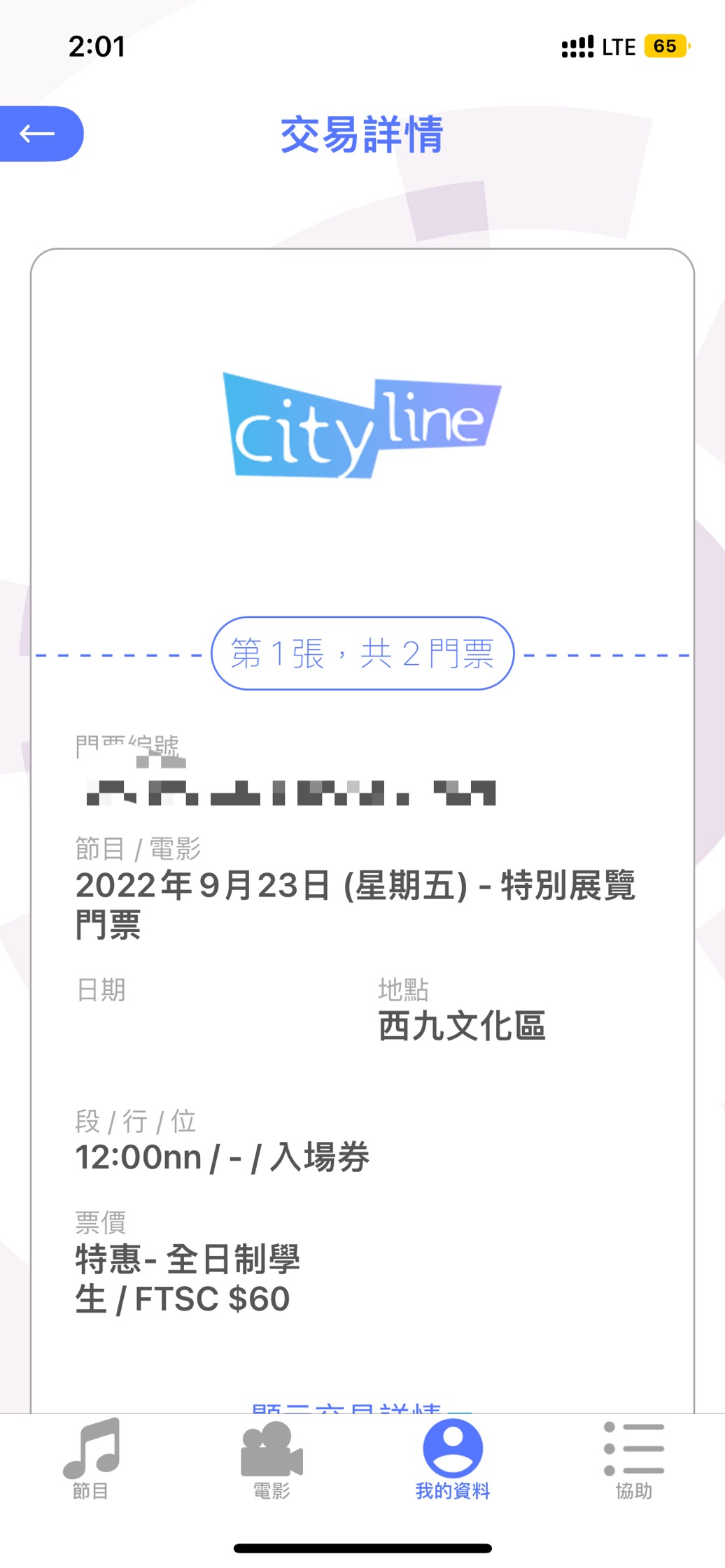Tap the LTE network indicator
725x1568 pixels.
619,46
